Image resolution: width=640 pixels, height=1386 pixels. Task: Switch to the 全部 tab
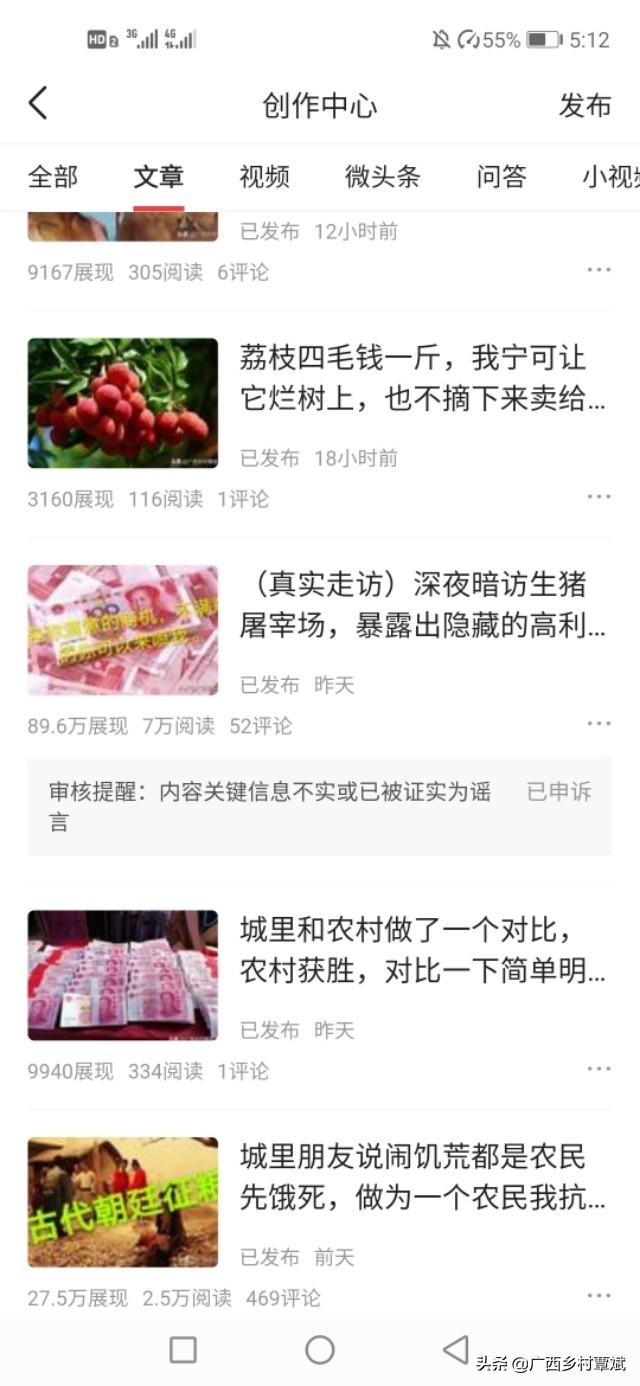pyautogui.click(x=52, y=177)
